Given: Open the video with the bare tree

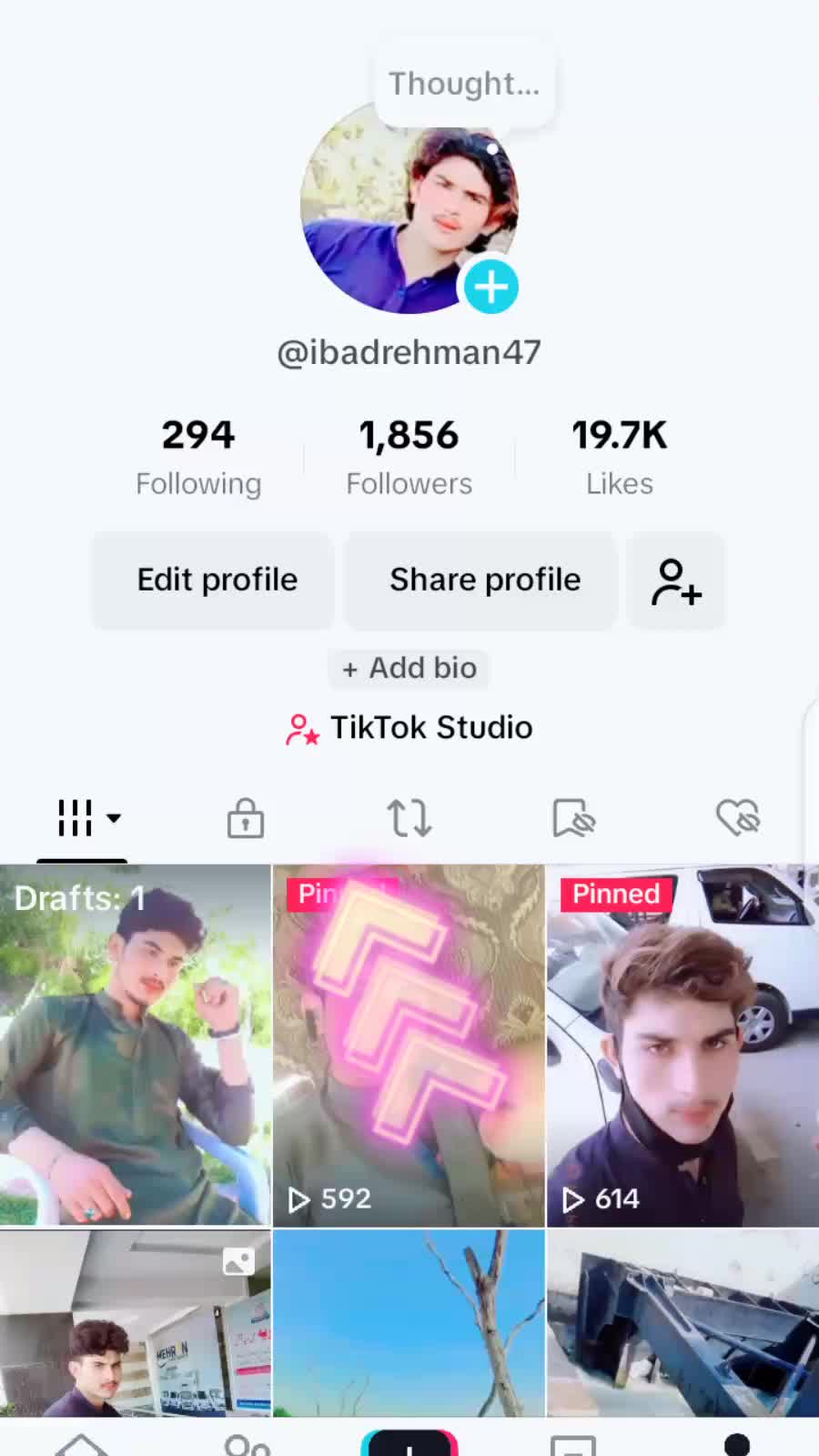Looking at the screenshot, I should (x=409, y=1323).
